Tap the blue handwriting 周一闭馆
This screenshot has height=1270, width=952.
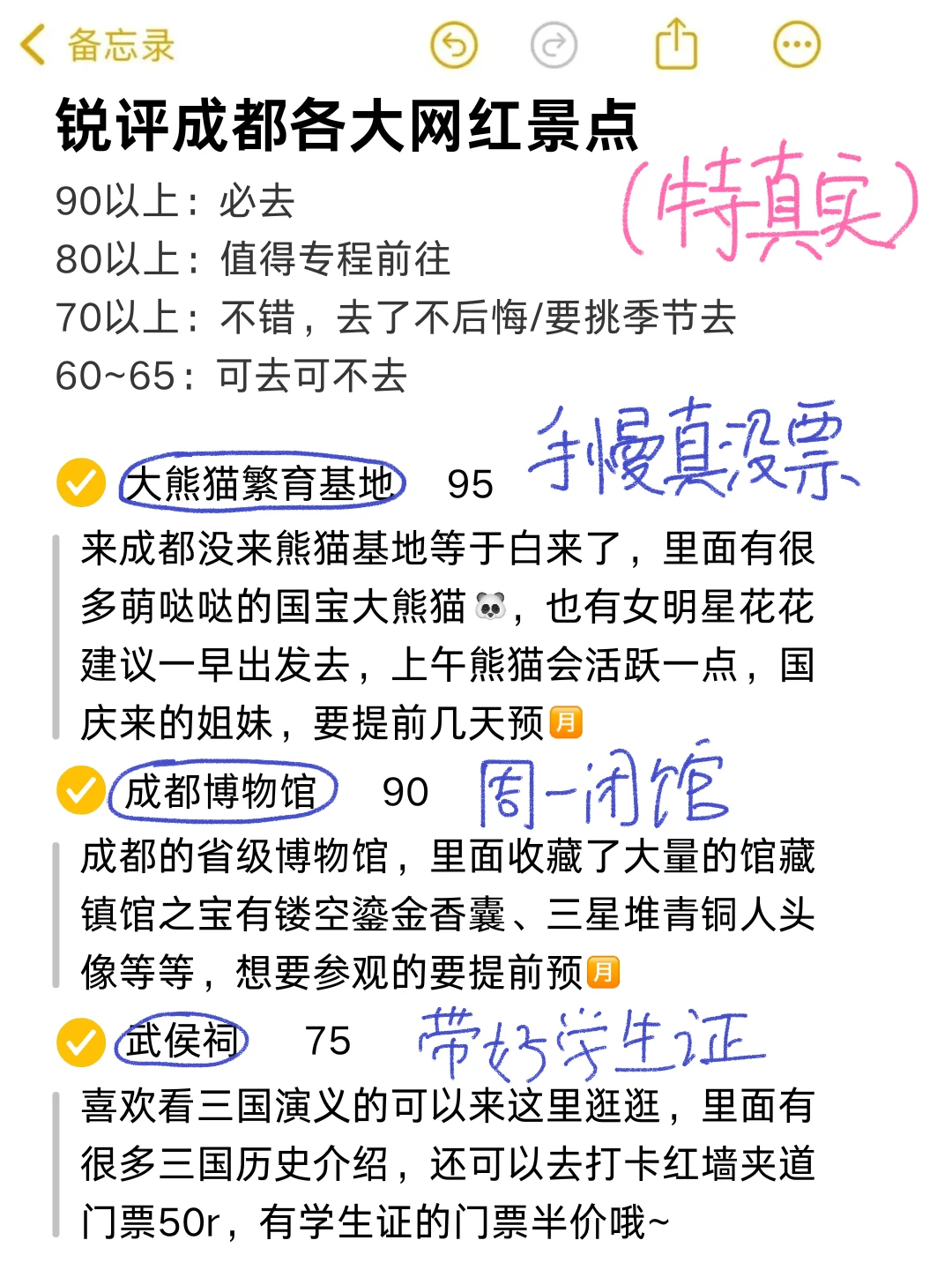coord(602,789)
